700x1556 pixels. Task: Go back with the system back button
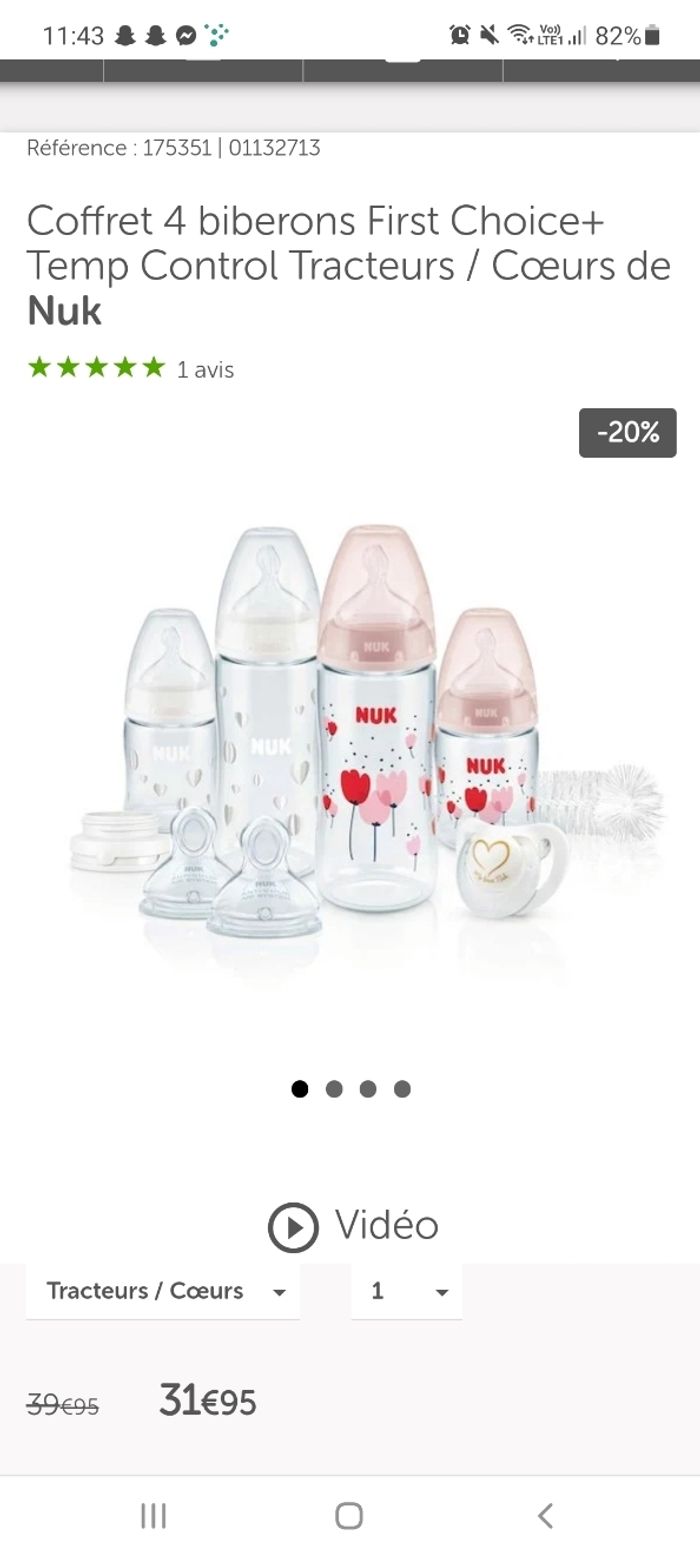pos(545,1516)
